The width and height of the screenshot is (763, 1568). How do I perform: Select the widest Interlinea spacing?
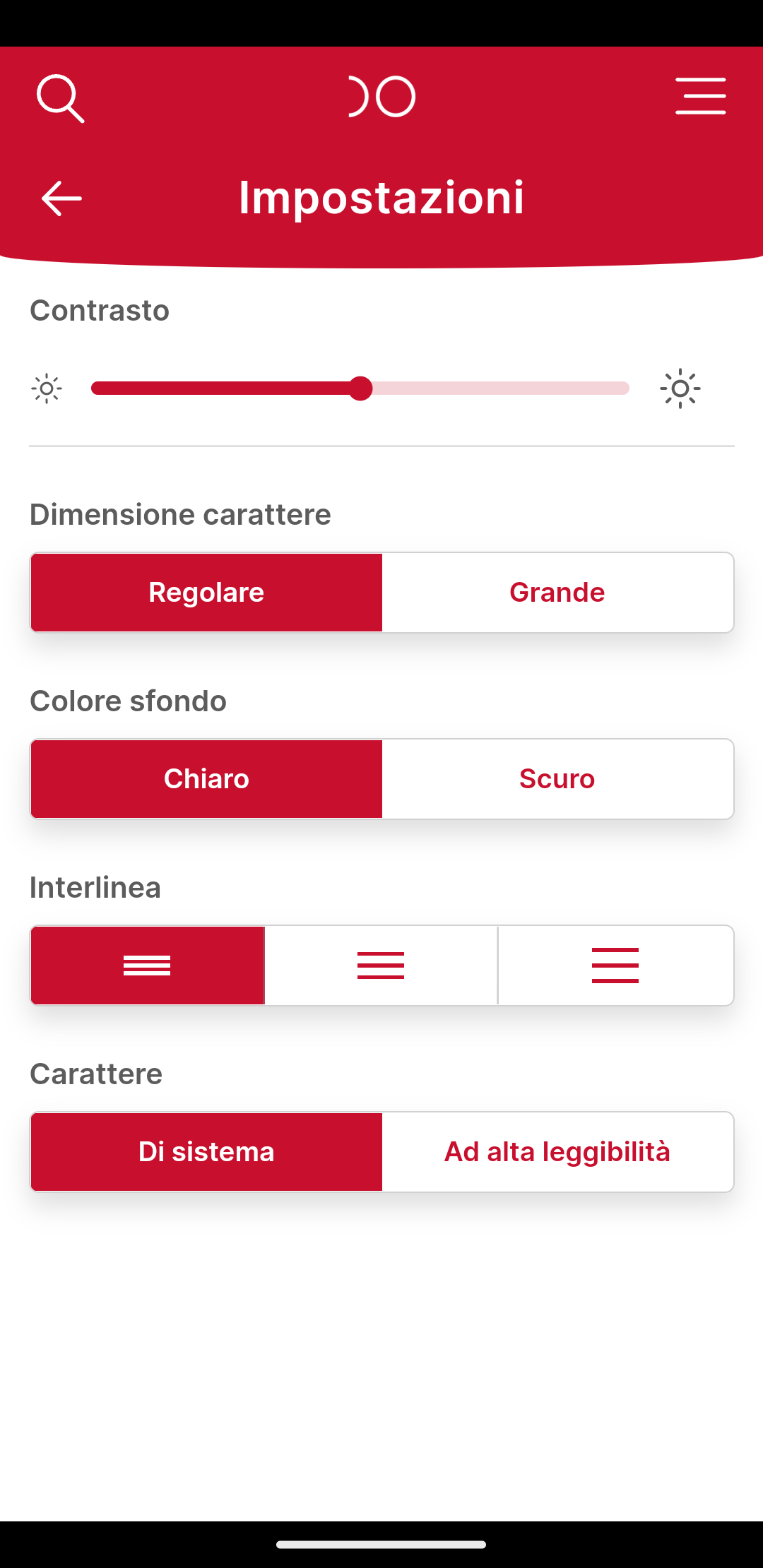click(x=615, y=966)
